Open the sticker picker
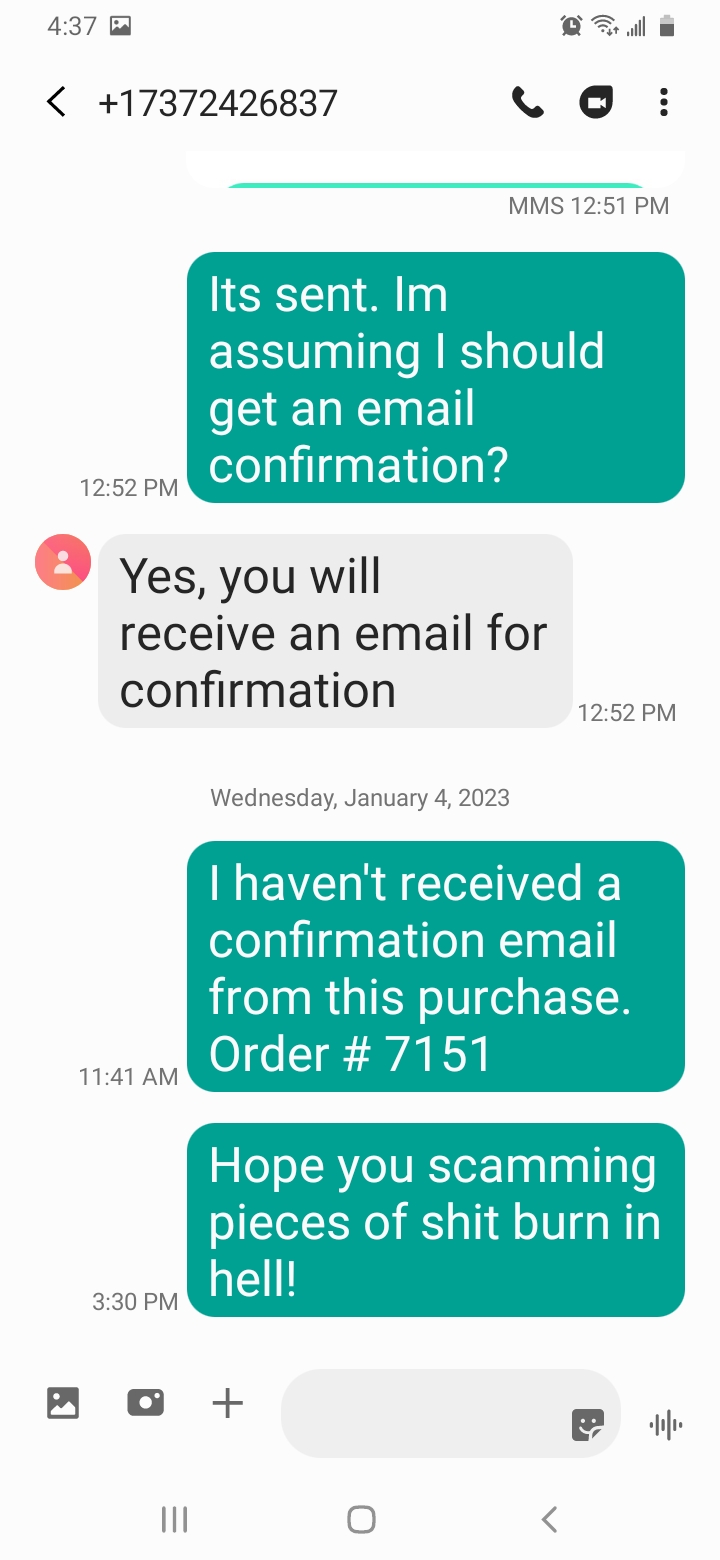Image resolution: width=720 pixels, height=1560 pixels. tap(588, 1424)
